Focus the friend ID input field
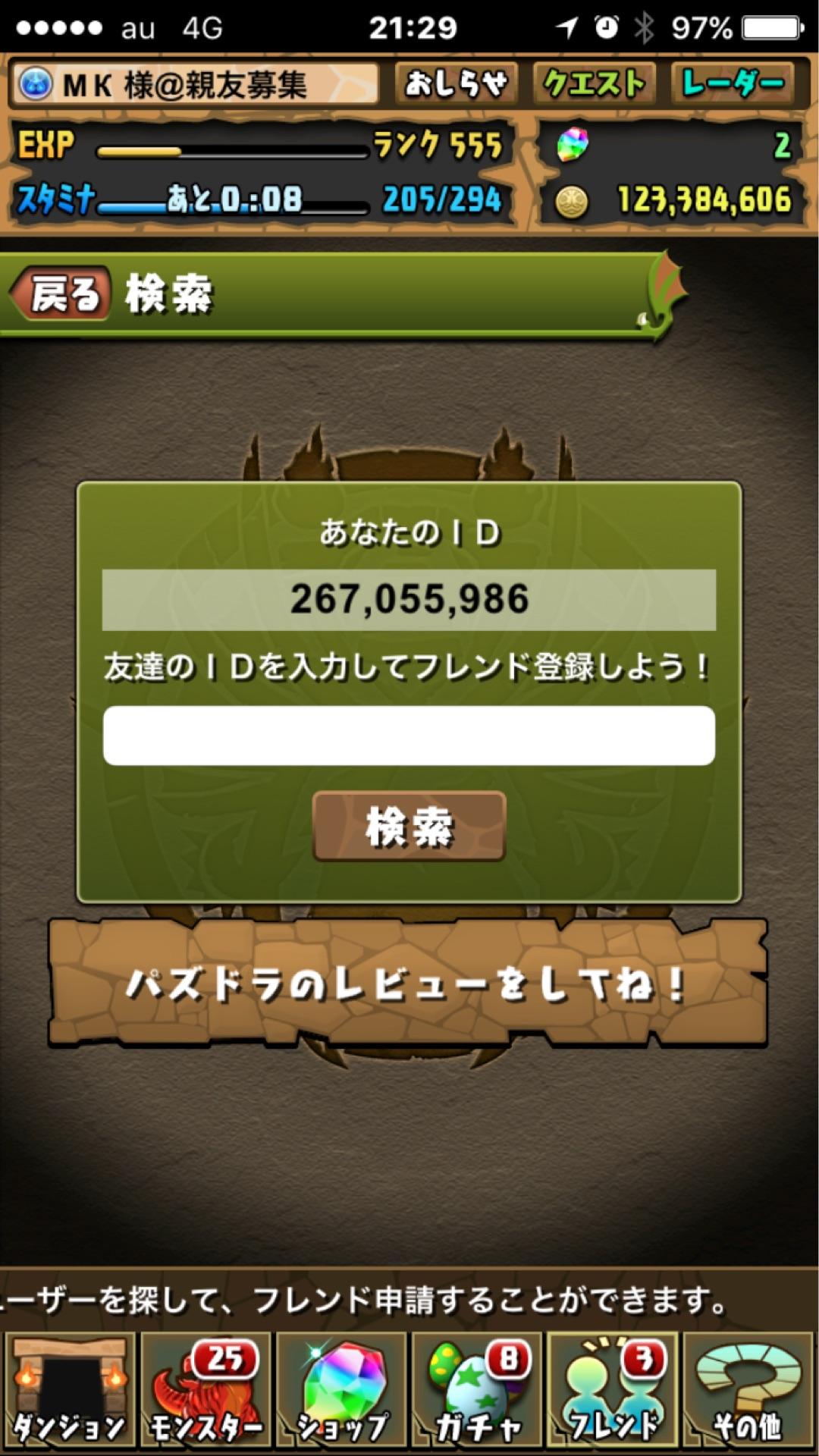 pyautogui.click(x=409, y=736)
